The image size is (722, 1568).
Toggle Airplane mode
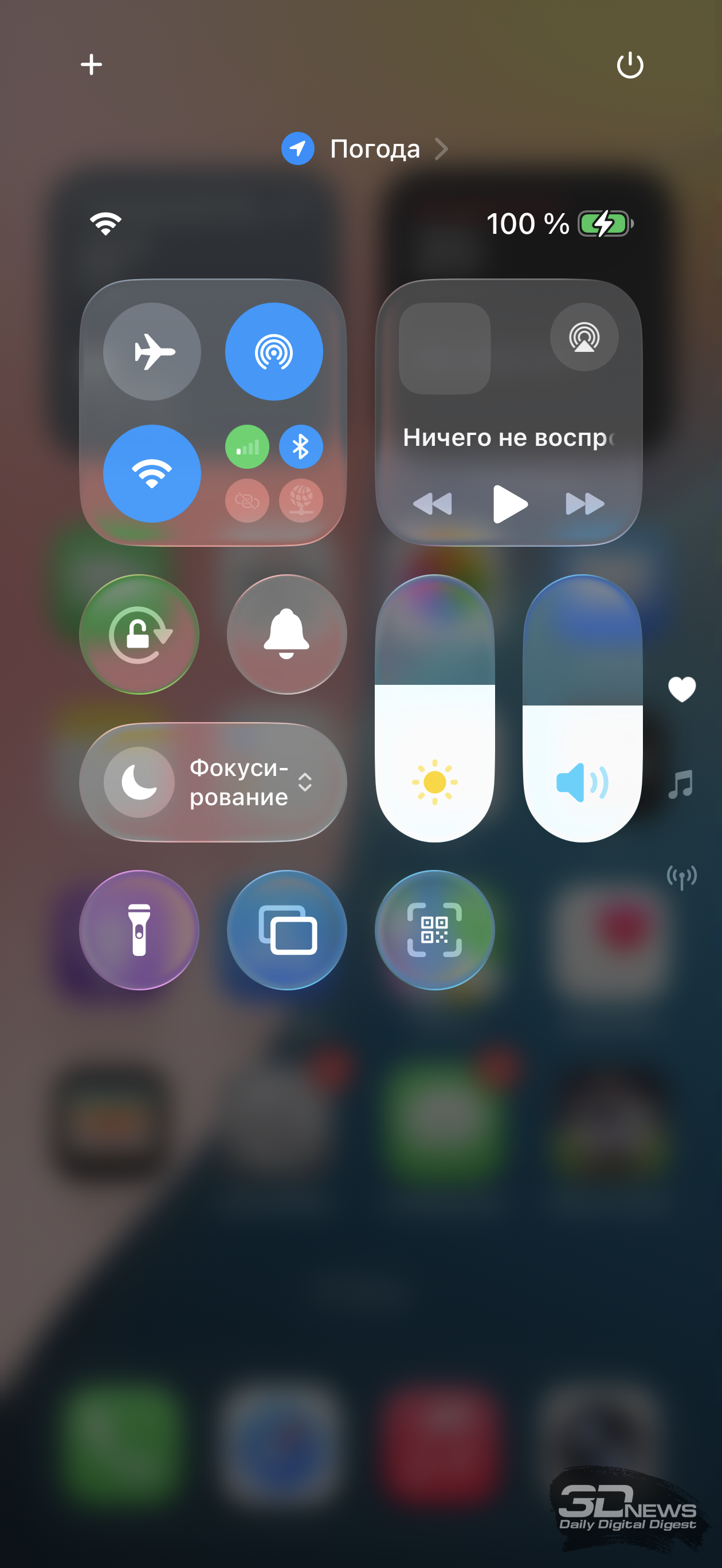(152, 351)
